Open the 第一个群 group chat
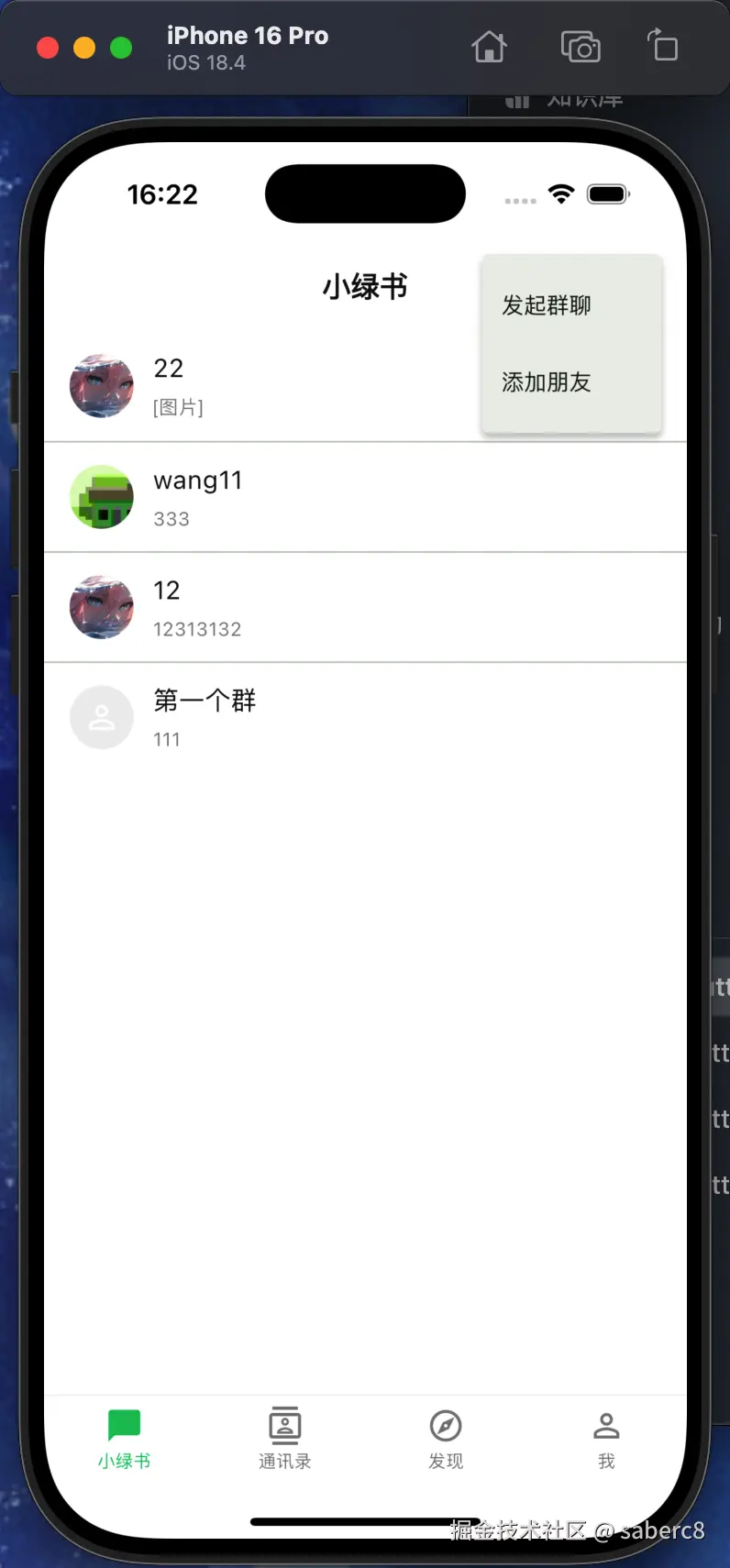Screen dimensions: 730x1568 pos(365,718)
